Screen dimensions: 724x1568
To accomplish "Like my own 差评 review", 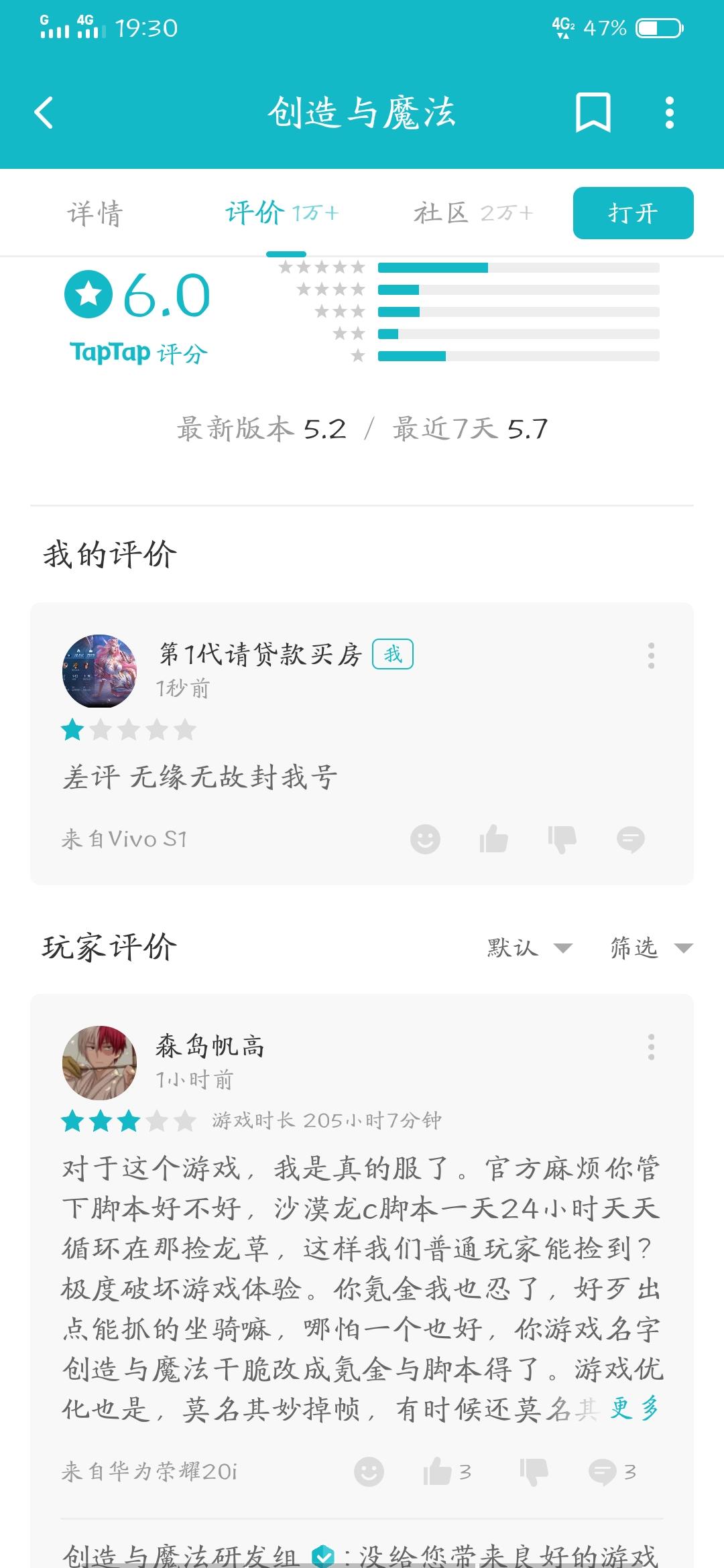I will click(493, 839).
